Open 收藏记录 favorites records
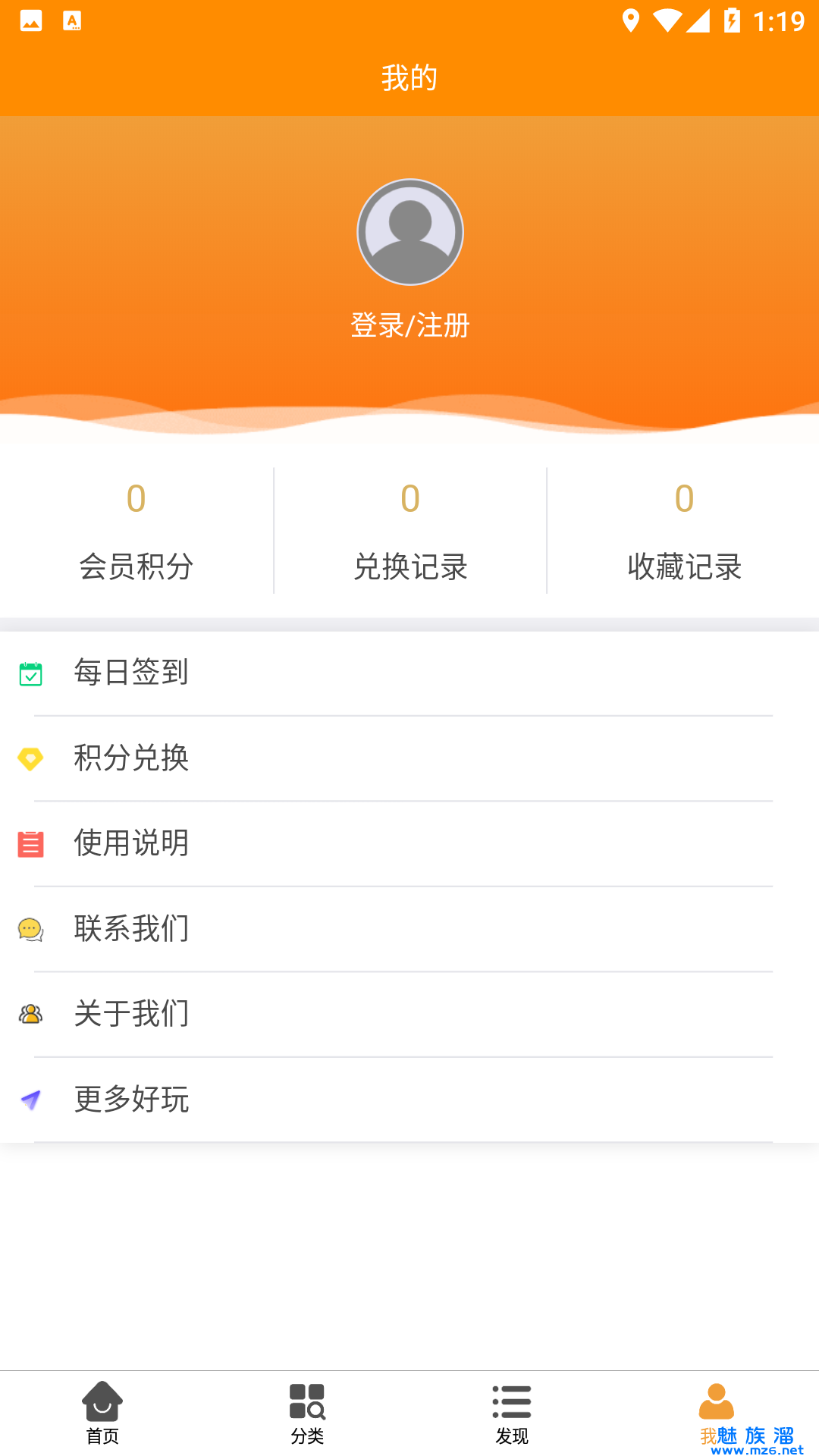This screenshot has height=1456, width=819. [684, 531]
